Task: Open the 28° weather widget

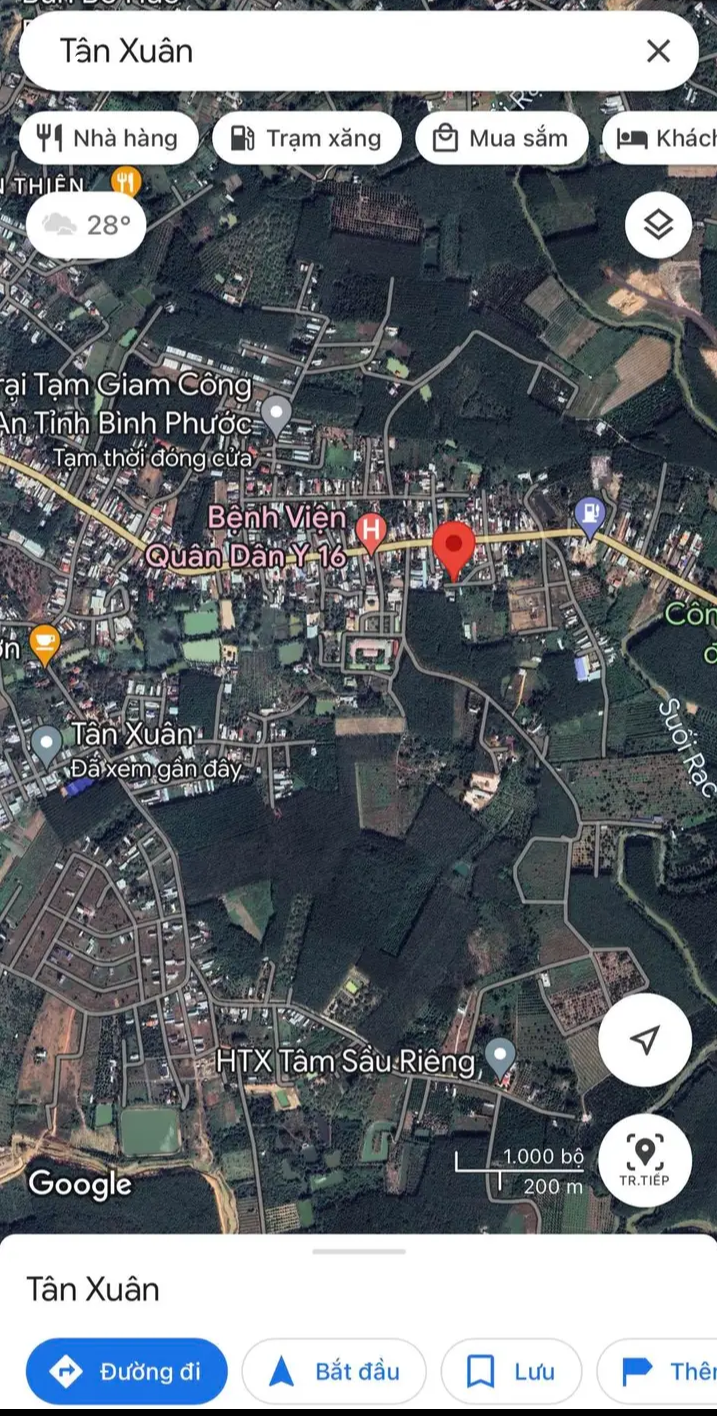Action: [86, 225]
